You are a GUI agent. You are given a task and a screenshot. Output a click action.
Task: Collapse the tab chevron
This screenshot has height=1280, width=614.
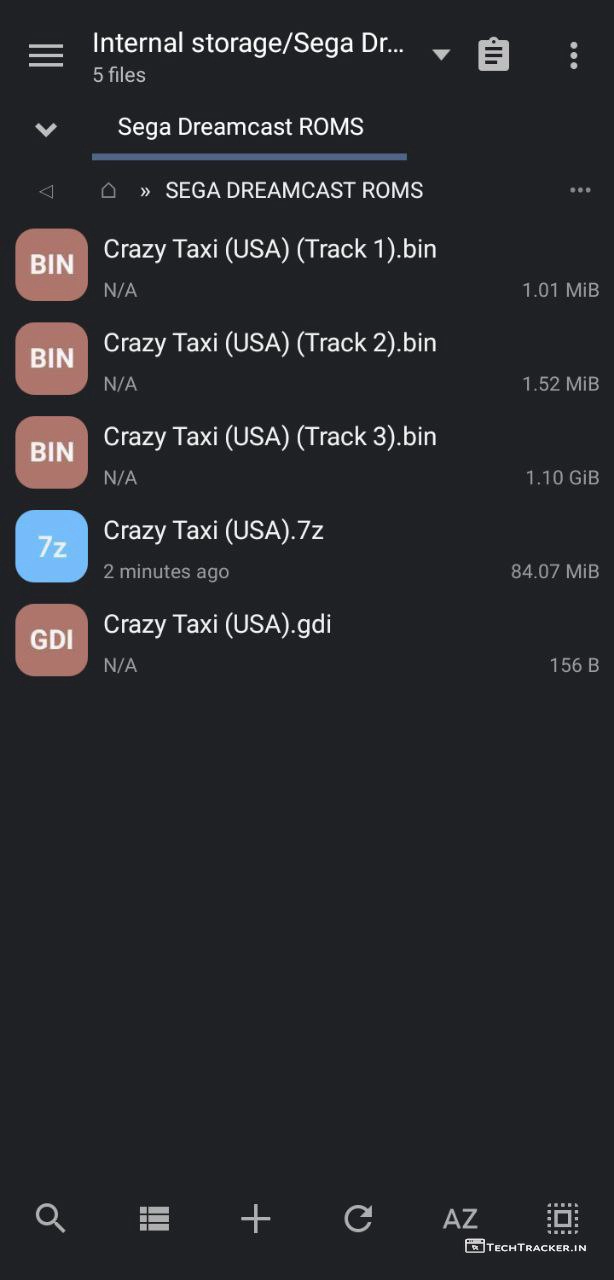pyautogui.click(x=46, y=129)
